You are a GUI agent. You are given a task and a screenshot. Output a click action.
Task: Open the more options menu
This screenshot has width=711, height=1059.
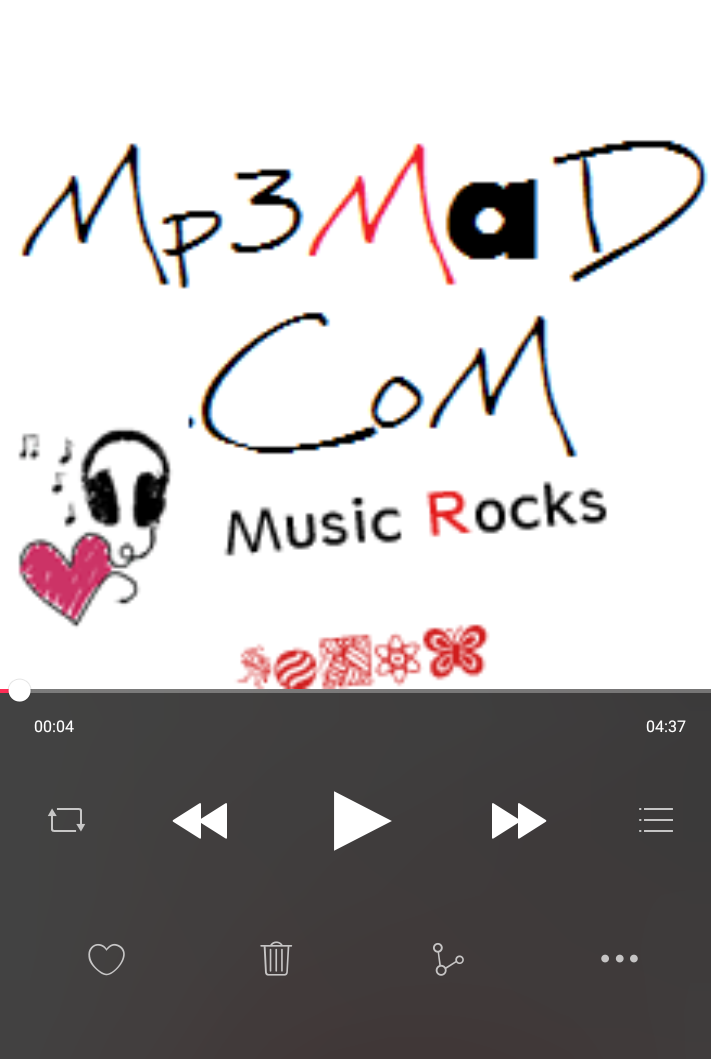619,959
